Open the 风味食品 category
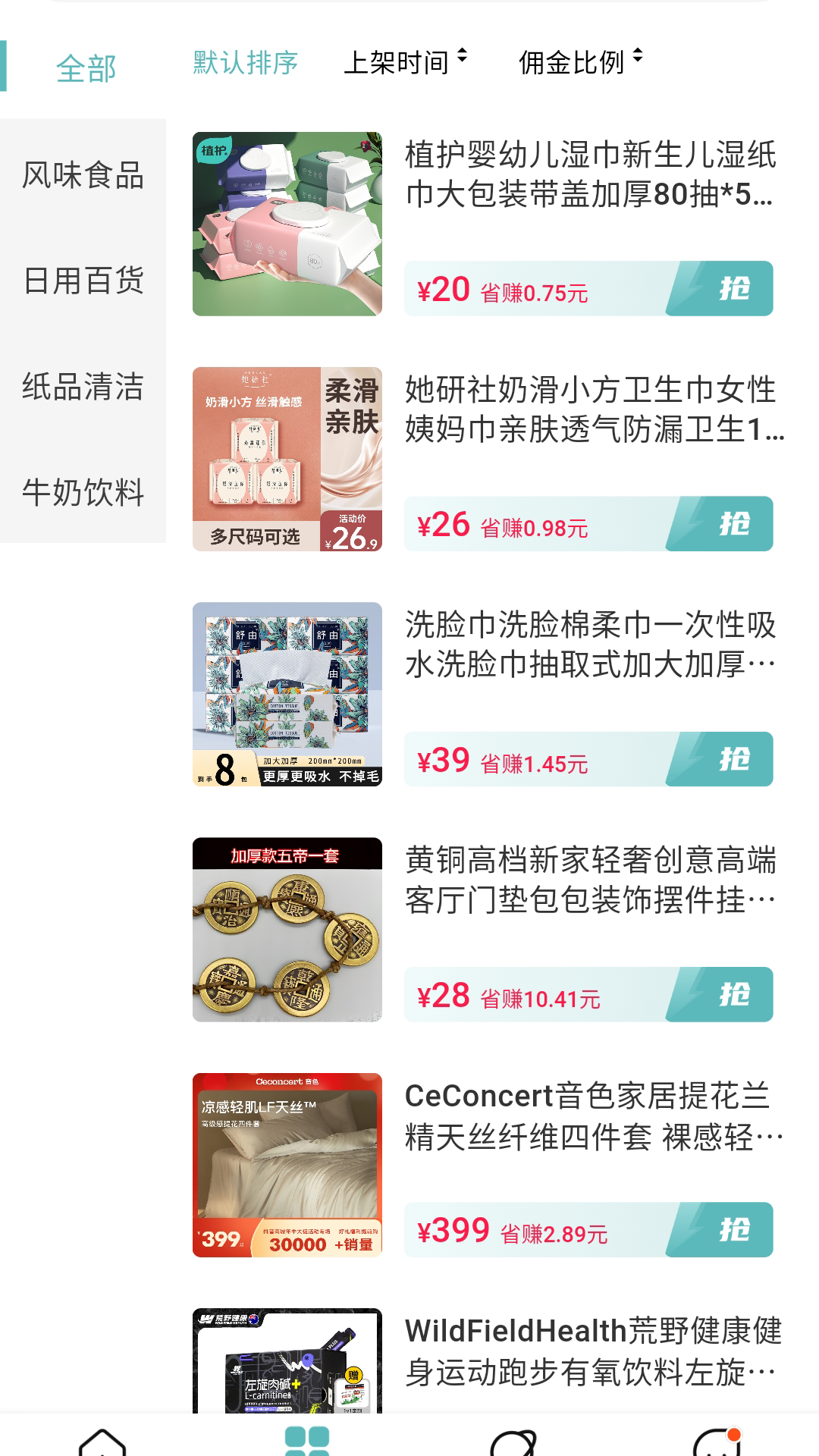This screenshot has width=819, height=1456. [83, 175]
